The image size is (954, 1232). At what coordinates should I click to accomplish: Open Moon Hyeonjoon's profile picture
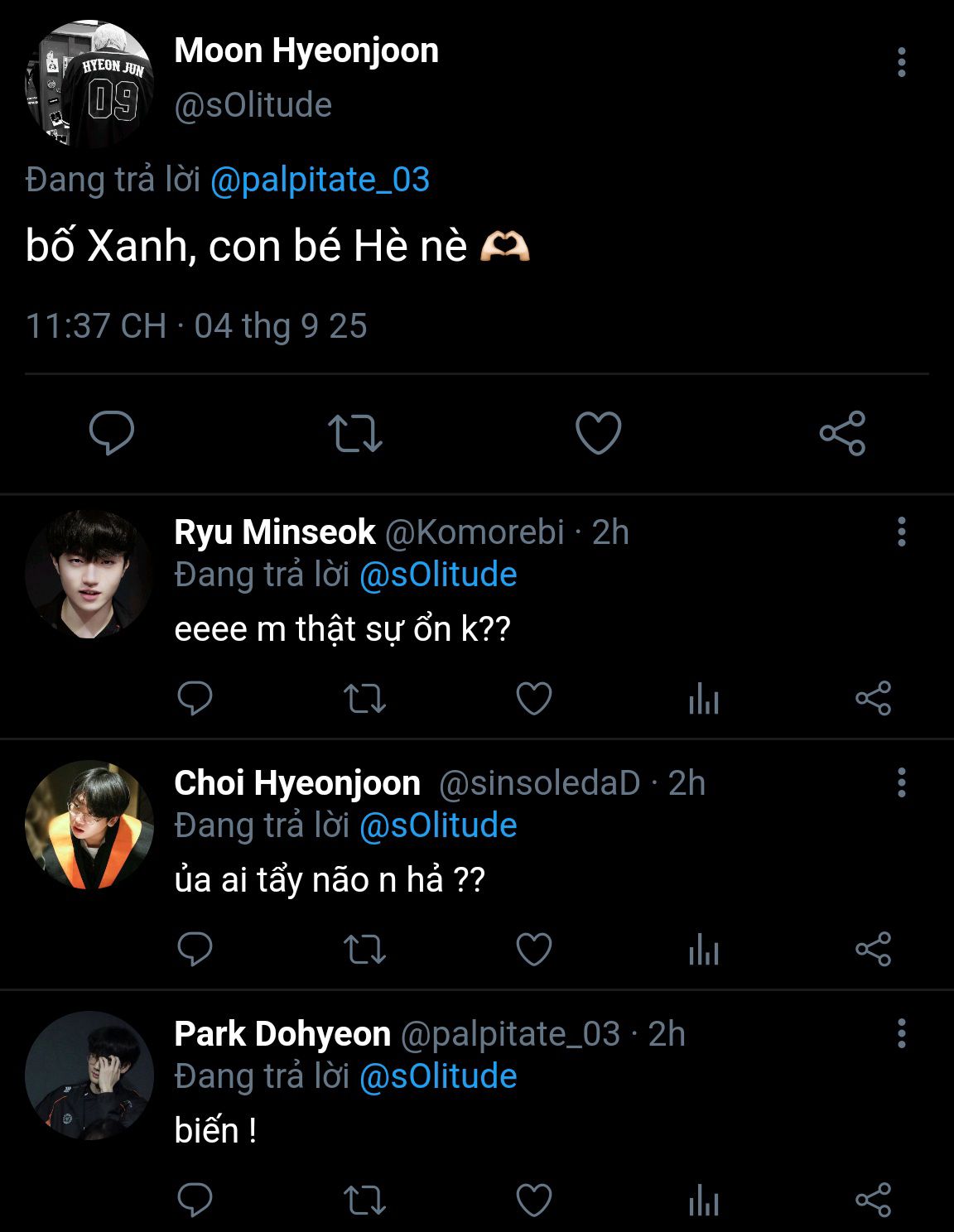click(x=89, y=84)
